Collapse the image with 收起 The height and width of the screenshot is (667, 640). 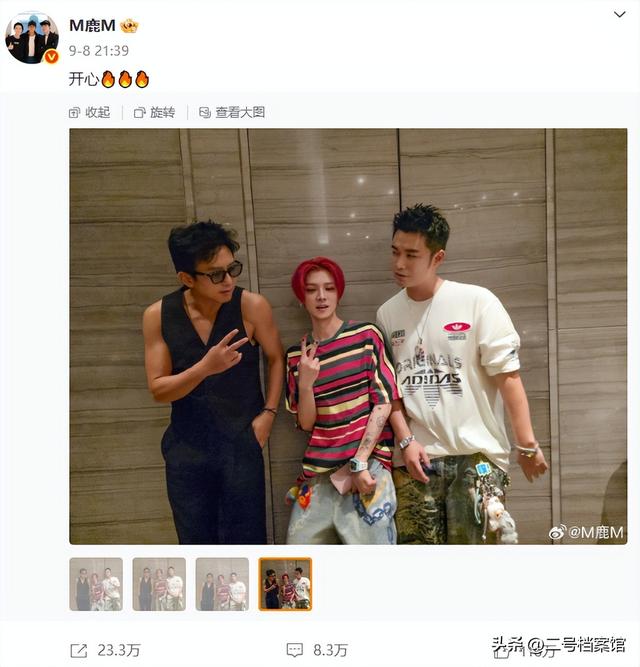(90, 113)
